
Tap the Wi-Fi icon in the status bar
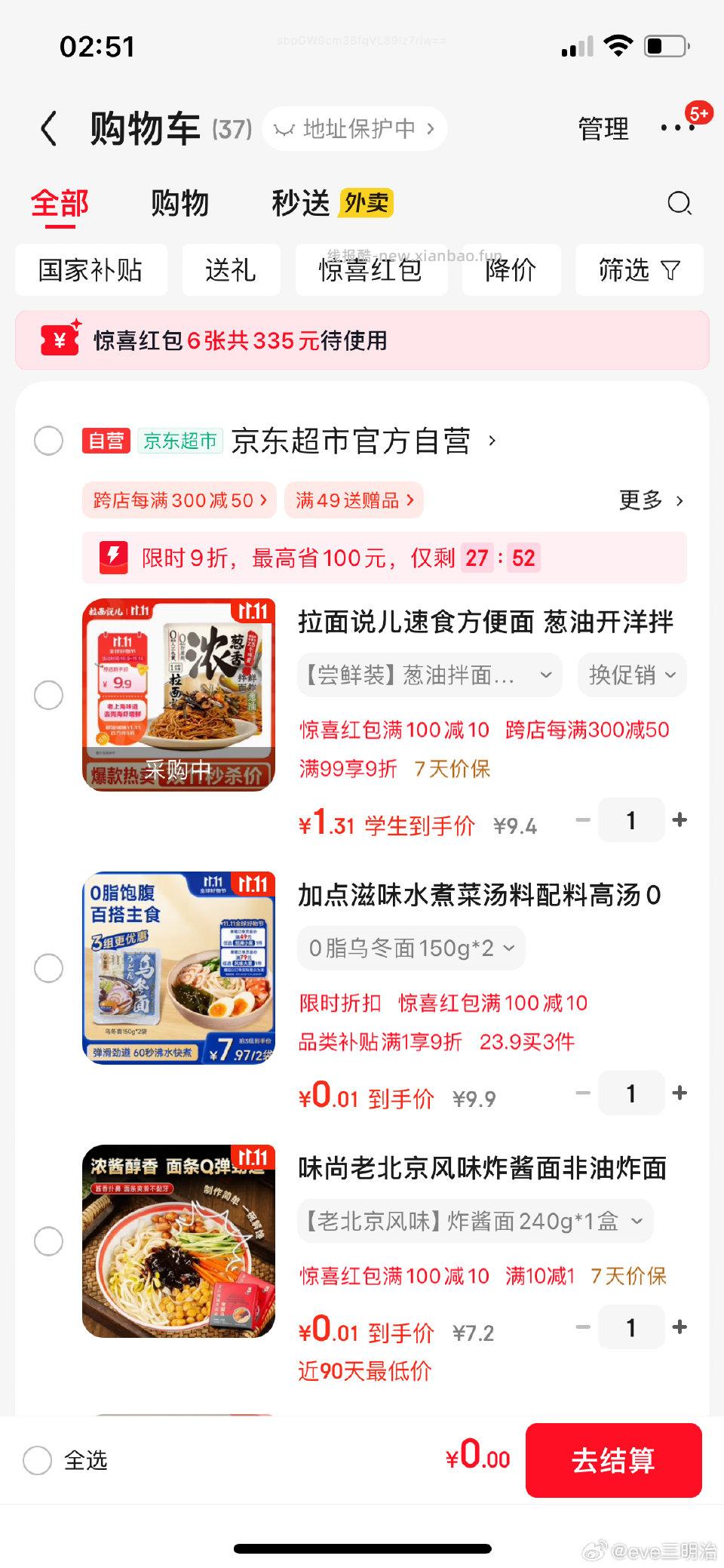617,45
